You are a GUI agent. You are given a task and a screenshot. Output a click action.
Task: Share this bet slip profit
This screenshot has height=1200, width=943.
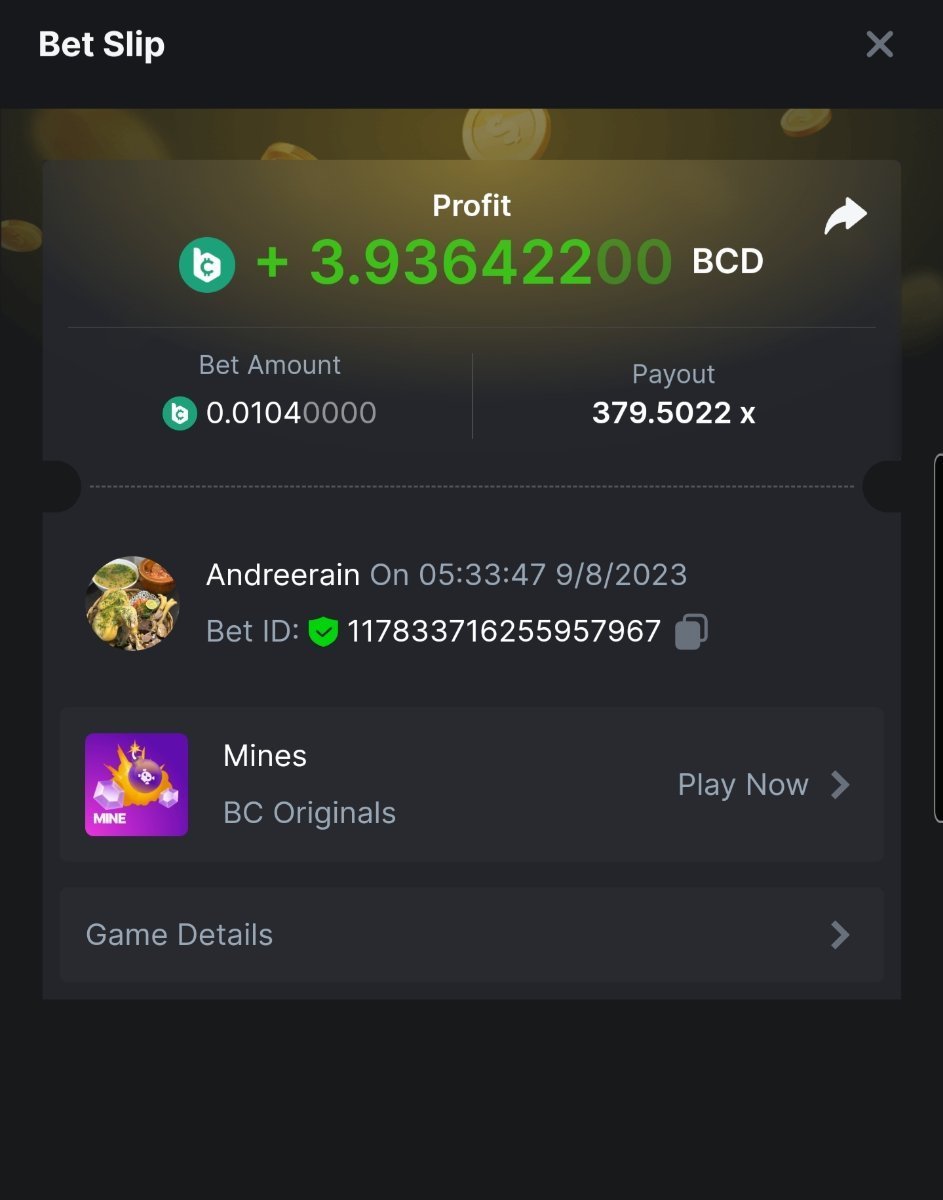click(845, 215)
